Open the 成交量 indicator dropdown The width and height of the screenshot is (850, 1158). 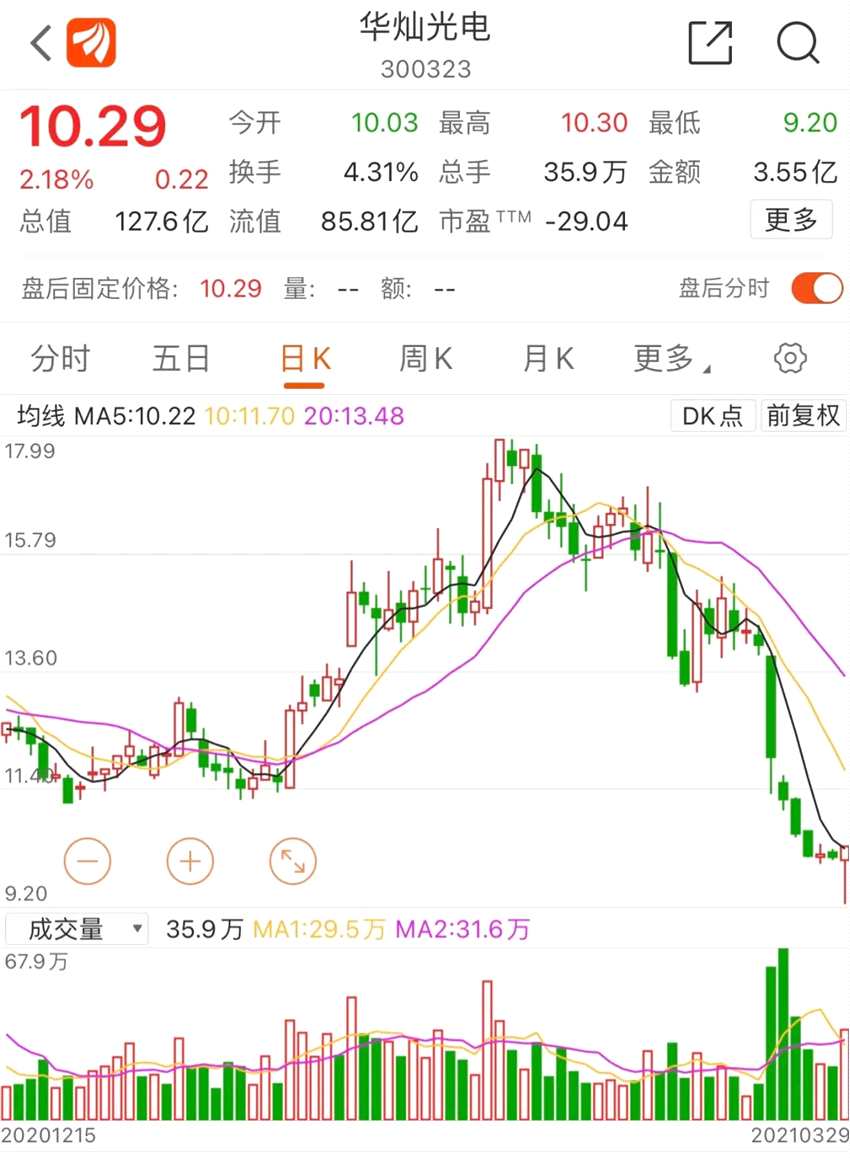(x=73, y=928)
